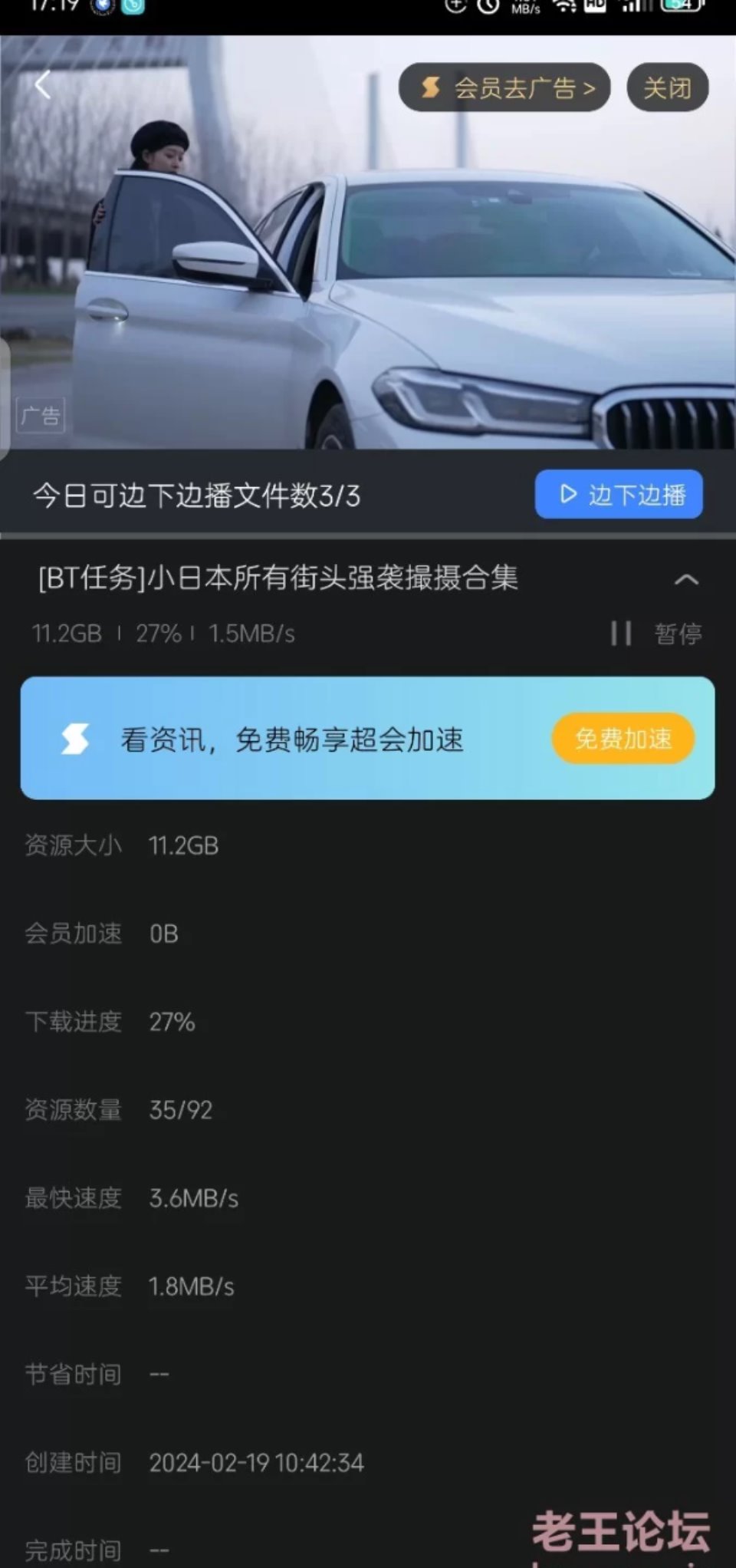Collapse the BT task details chevron
736x1568 pixels.
click(685, 579)
